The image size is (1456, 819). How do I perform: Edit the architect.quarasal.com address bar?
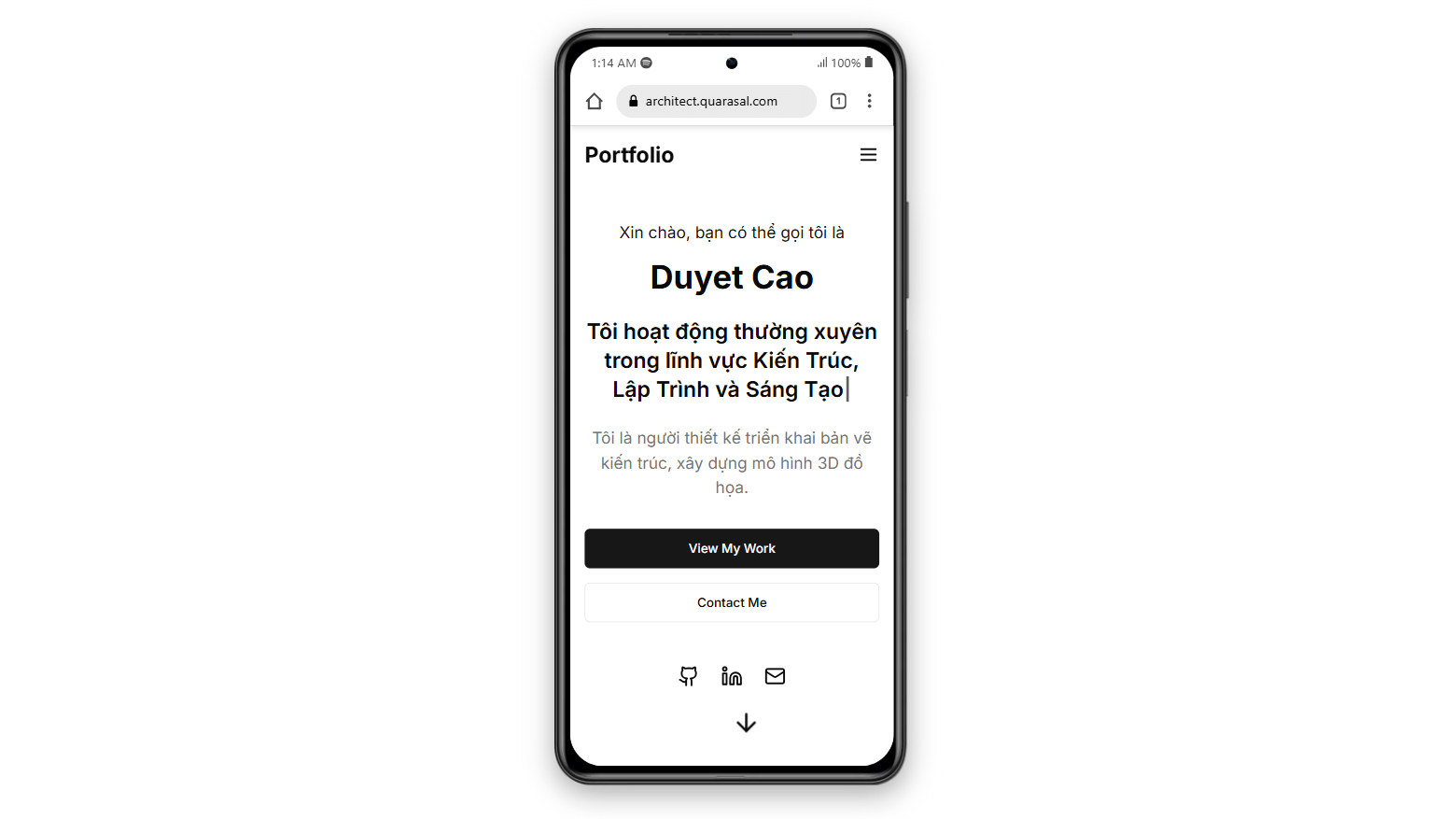(x=715, y=101)
